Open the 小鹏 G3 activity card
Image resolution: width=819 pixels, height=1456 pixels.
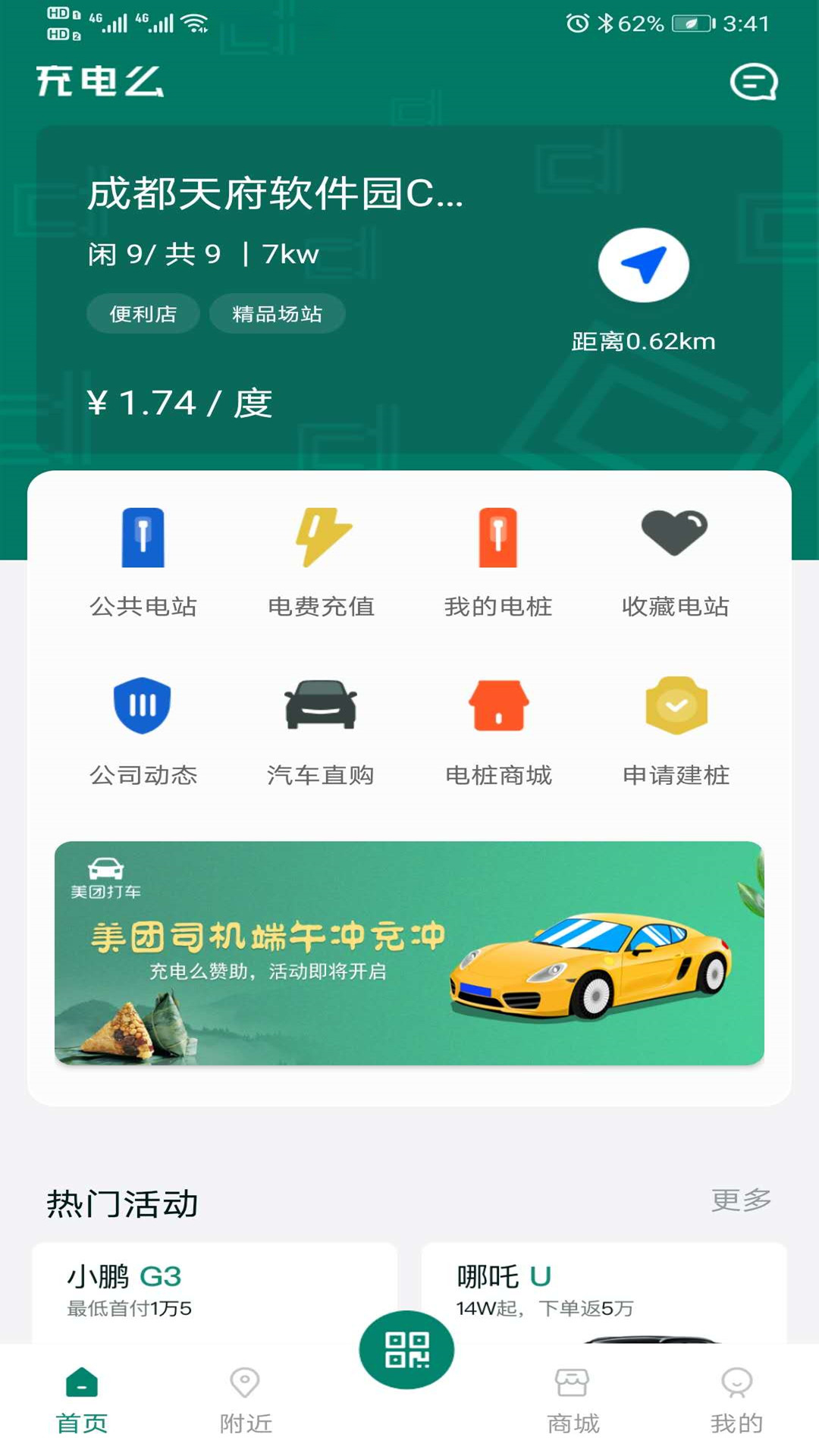point(215,1293)
